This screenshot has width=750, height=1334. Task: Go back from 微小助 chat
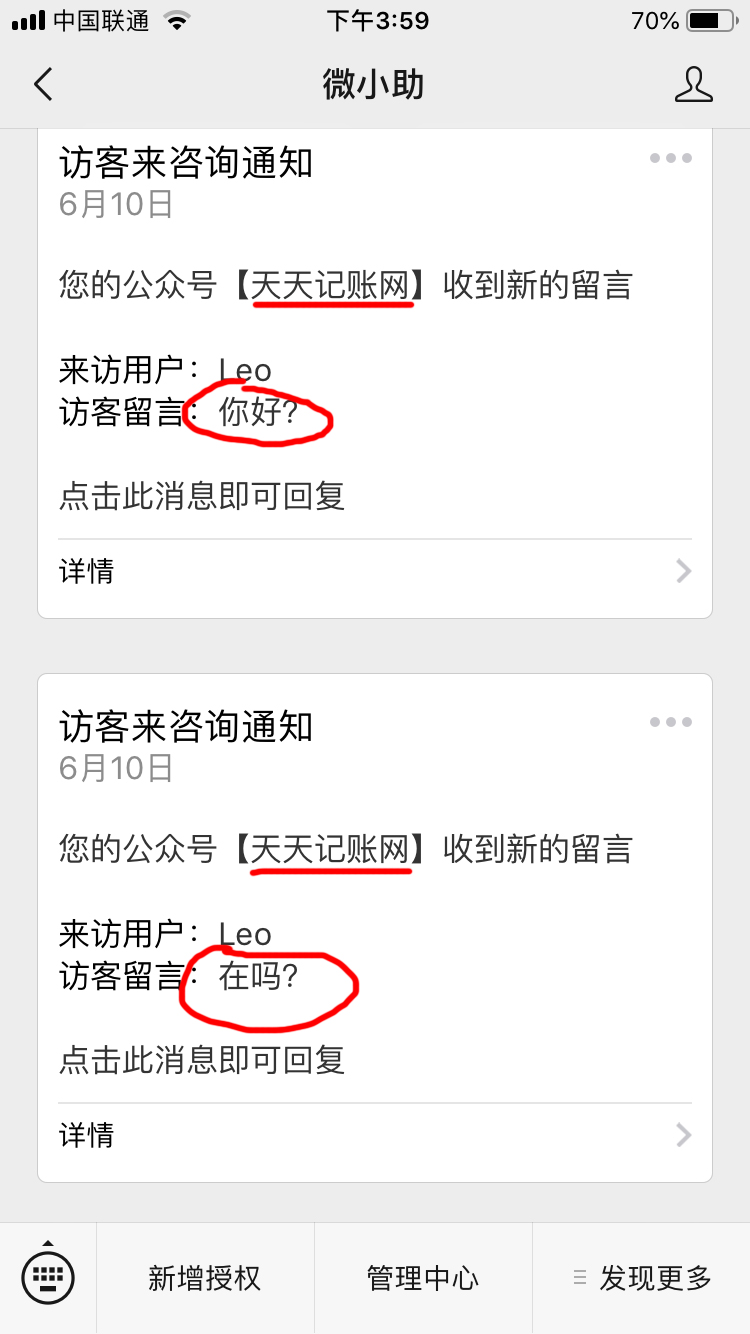[43, 85]
